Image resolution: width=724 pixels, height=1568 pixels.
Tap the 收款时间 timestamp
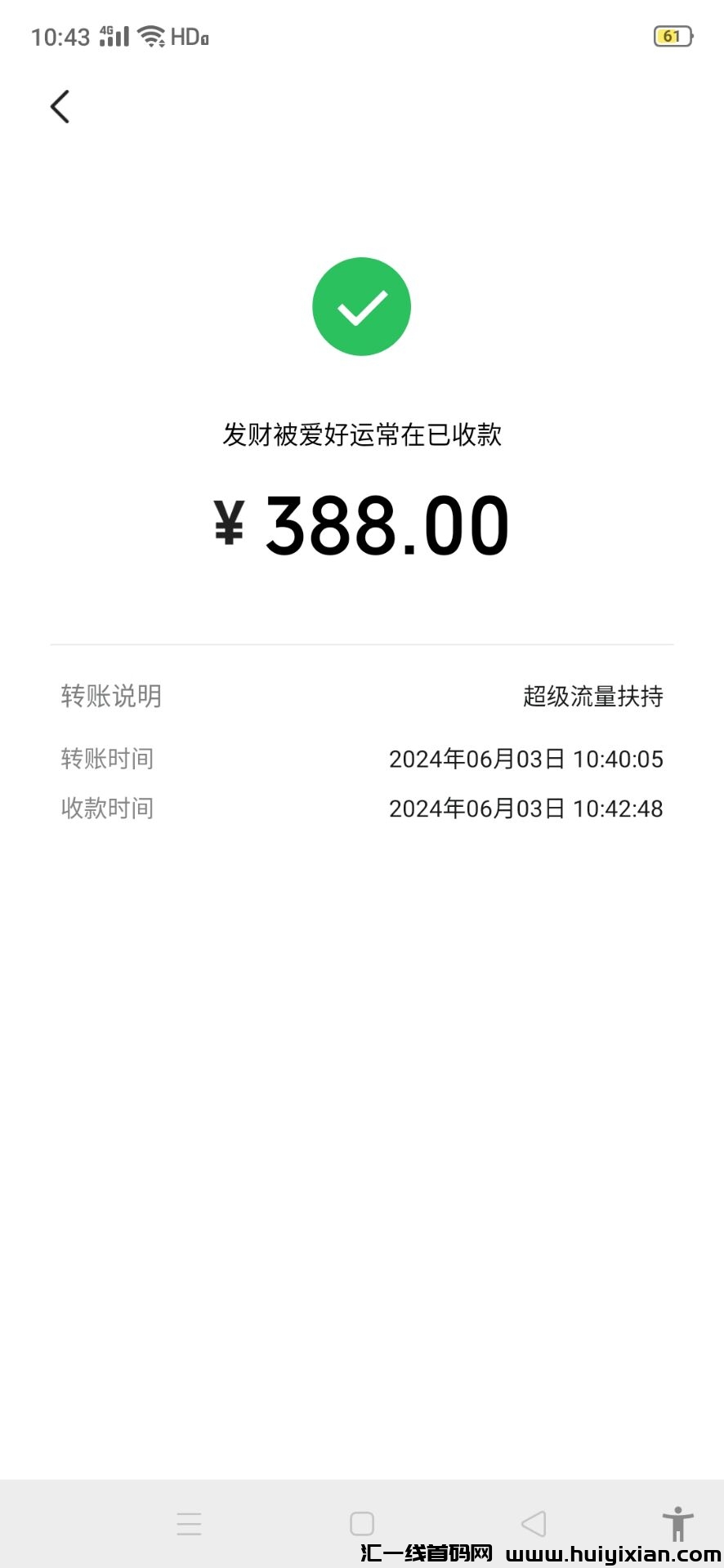click(x=525, y=808)
